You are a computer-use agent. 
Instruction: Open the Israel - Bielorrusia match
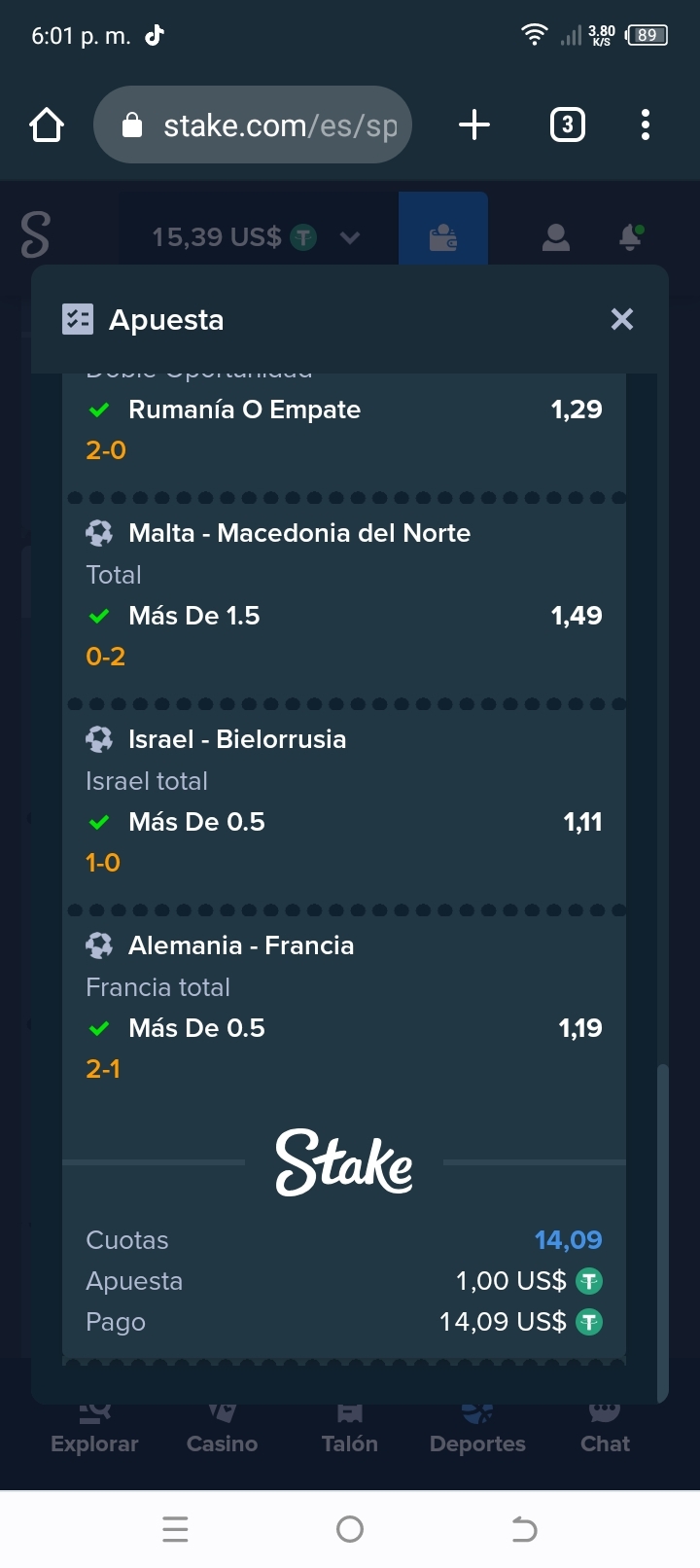point(237,739)
